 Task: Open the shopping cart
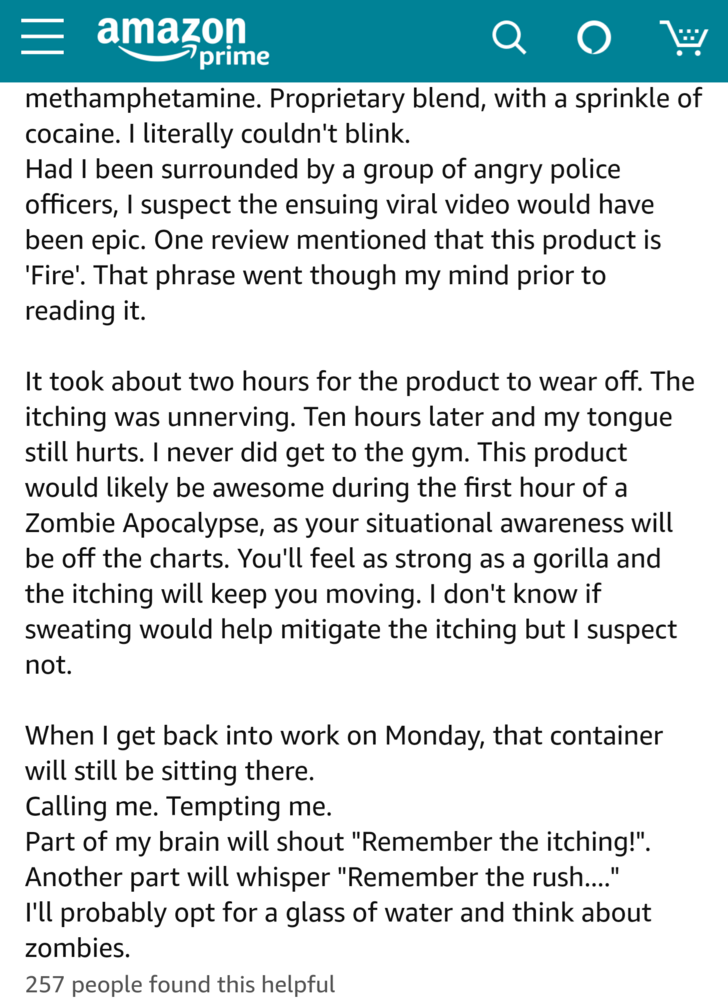(x=684, y=38)
